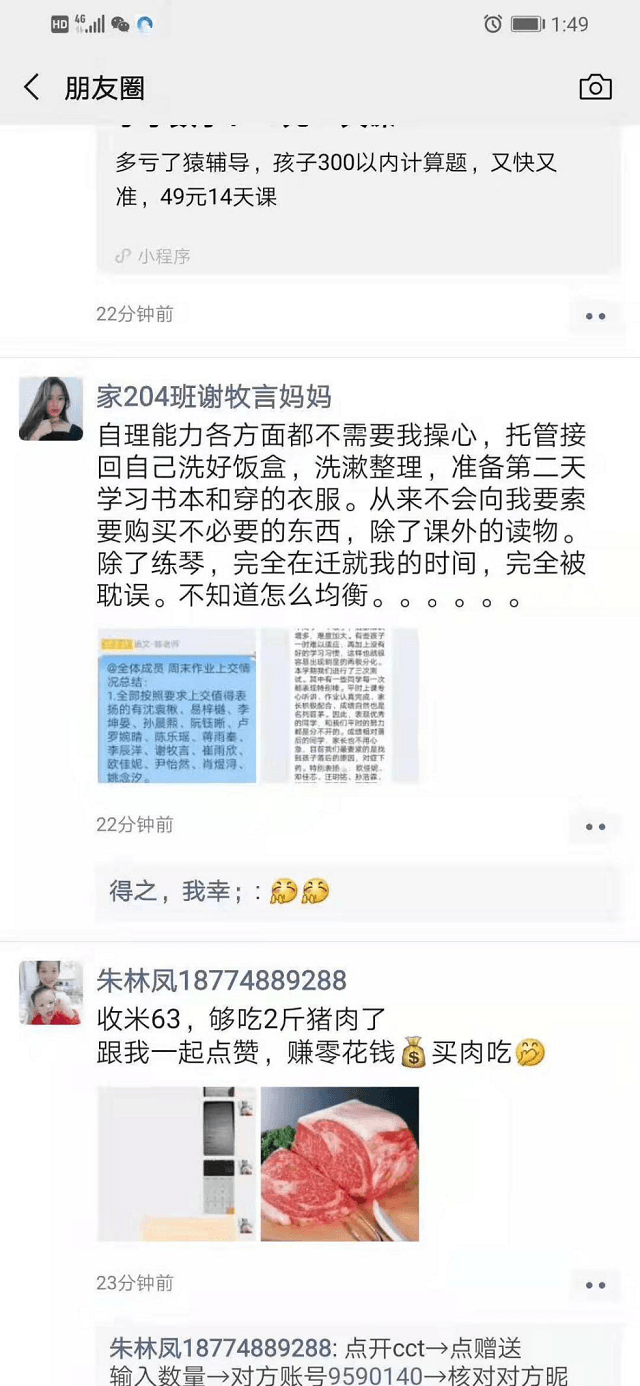Tap 朱林凤18774889288 name in the comment
Viewport: 640px width, 1386px height.
coord(220,1347)
